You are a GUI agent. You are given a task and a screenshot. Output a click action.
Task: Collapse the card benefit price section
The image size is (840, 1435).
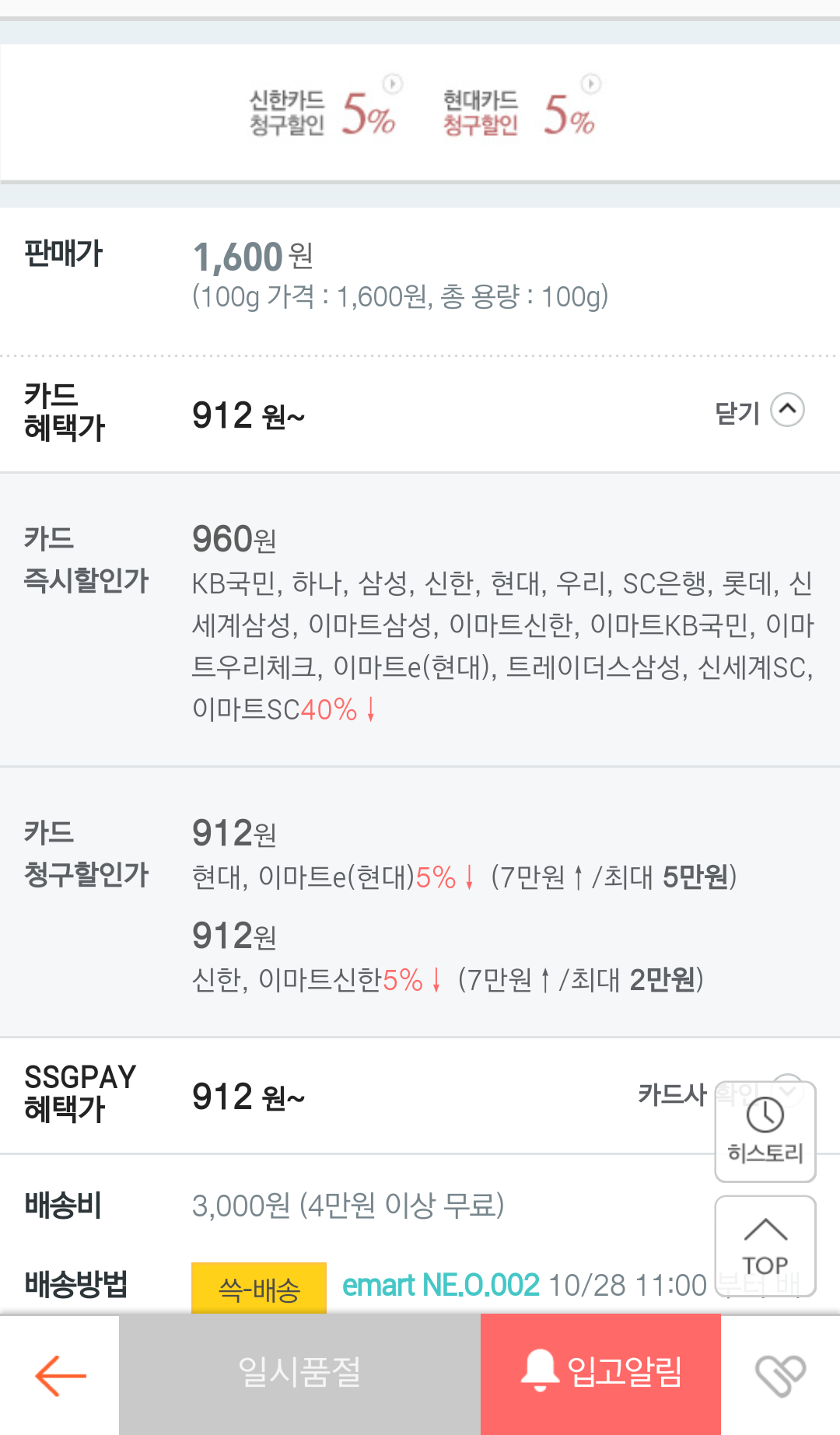(x=759, y=411)
